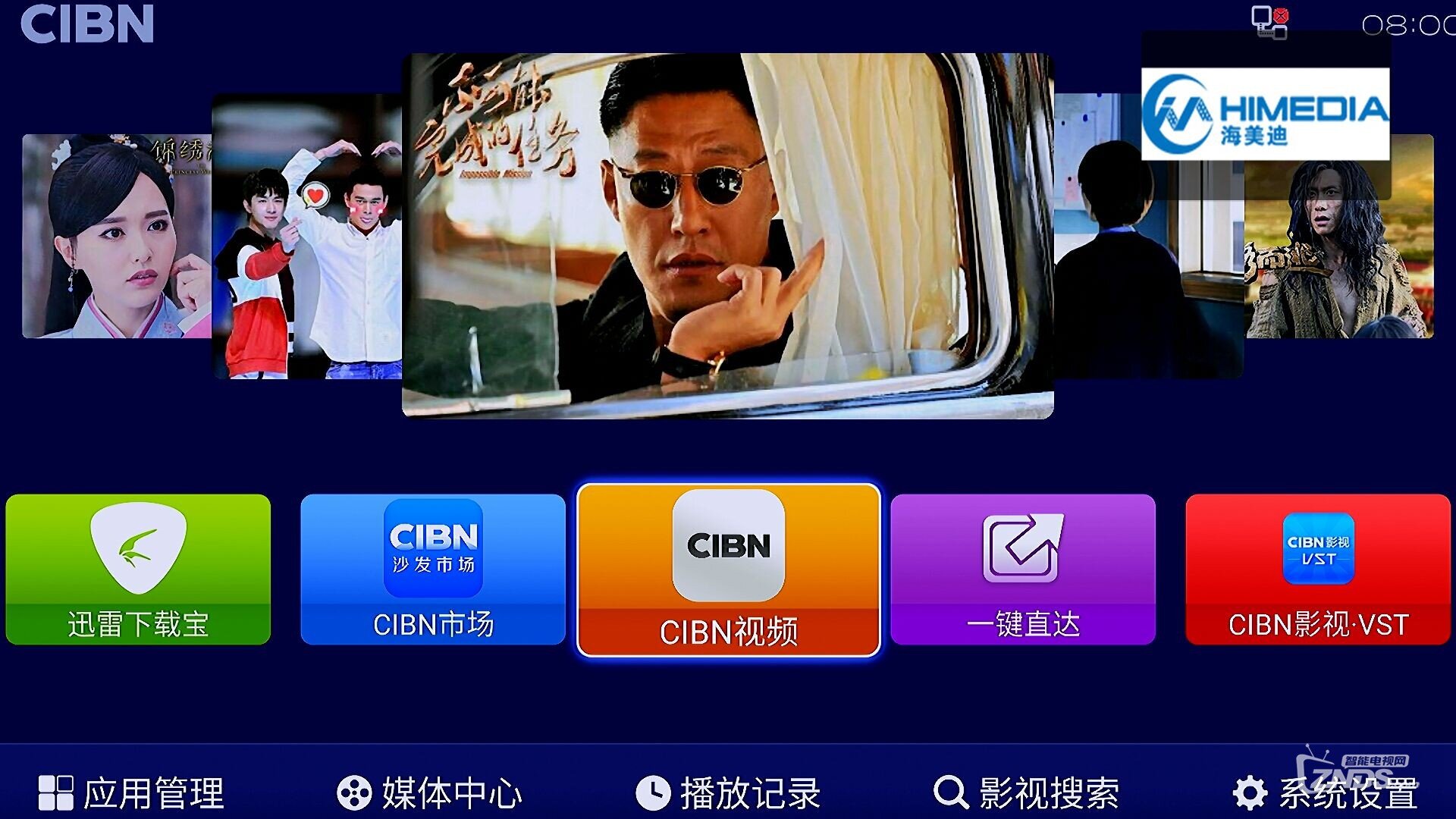This screenshot has height=819, width=1456.
Task: Launch CIBN视频 tile
Action: point(728,569)
